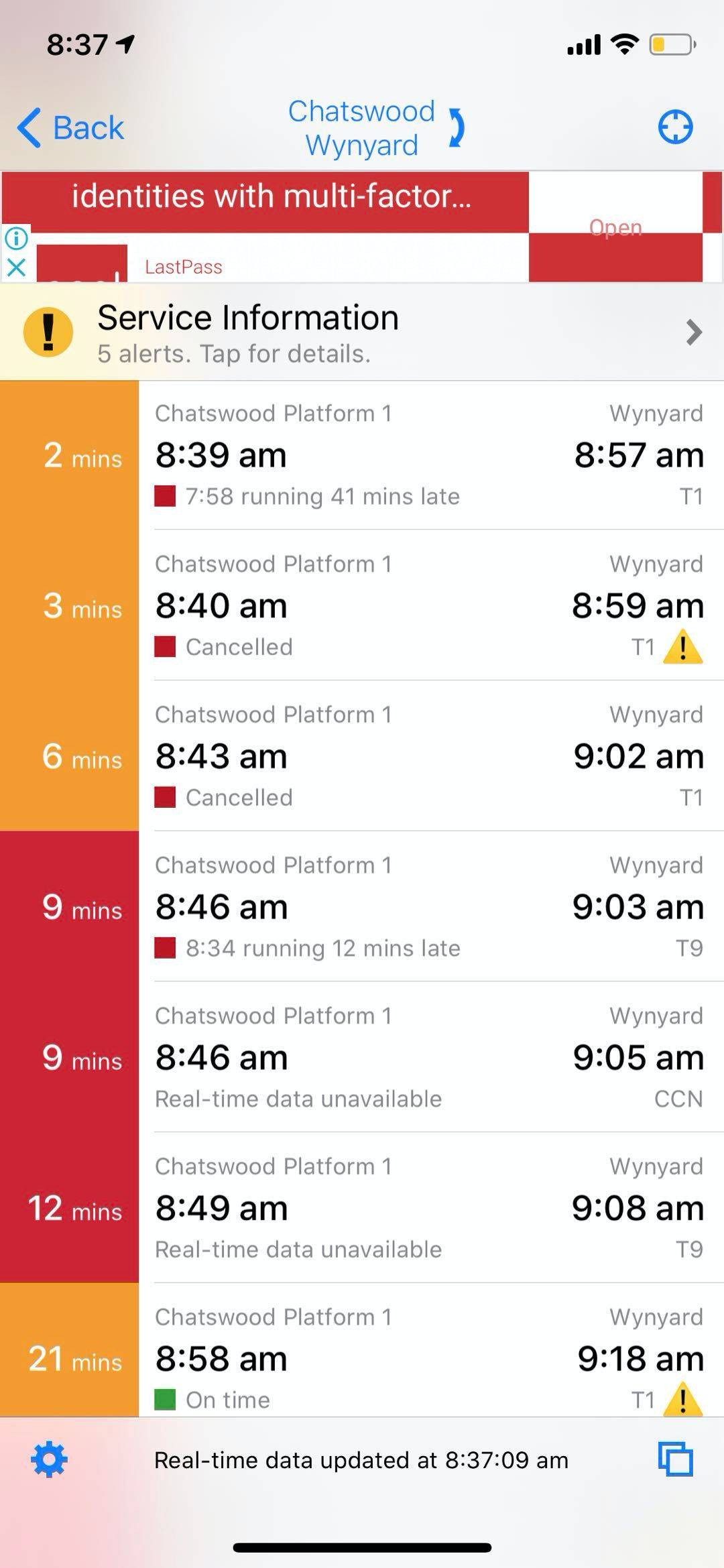724x1568 pixels.
Task: Swap Chatswood and Wynyard direction
Action: point(456,127)
